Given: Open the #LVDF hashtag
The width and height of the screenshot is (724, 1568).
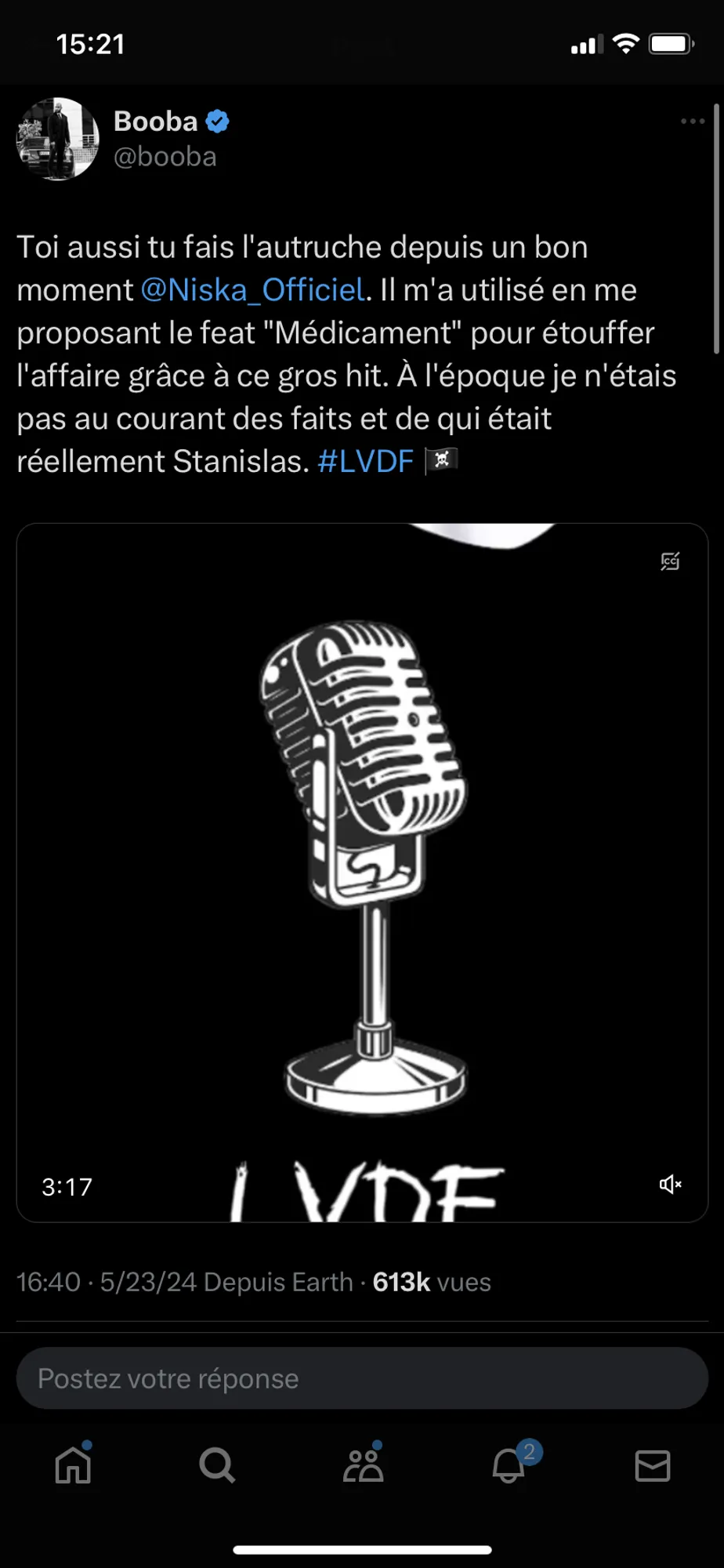Looking at the screenshot, I should [365, 462].
